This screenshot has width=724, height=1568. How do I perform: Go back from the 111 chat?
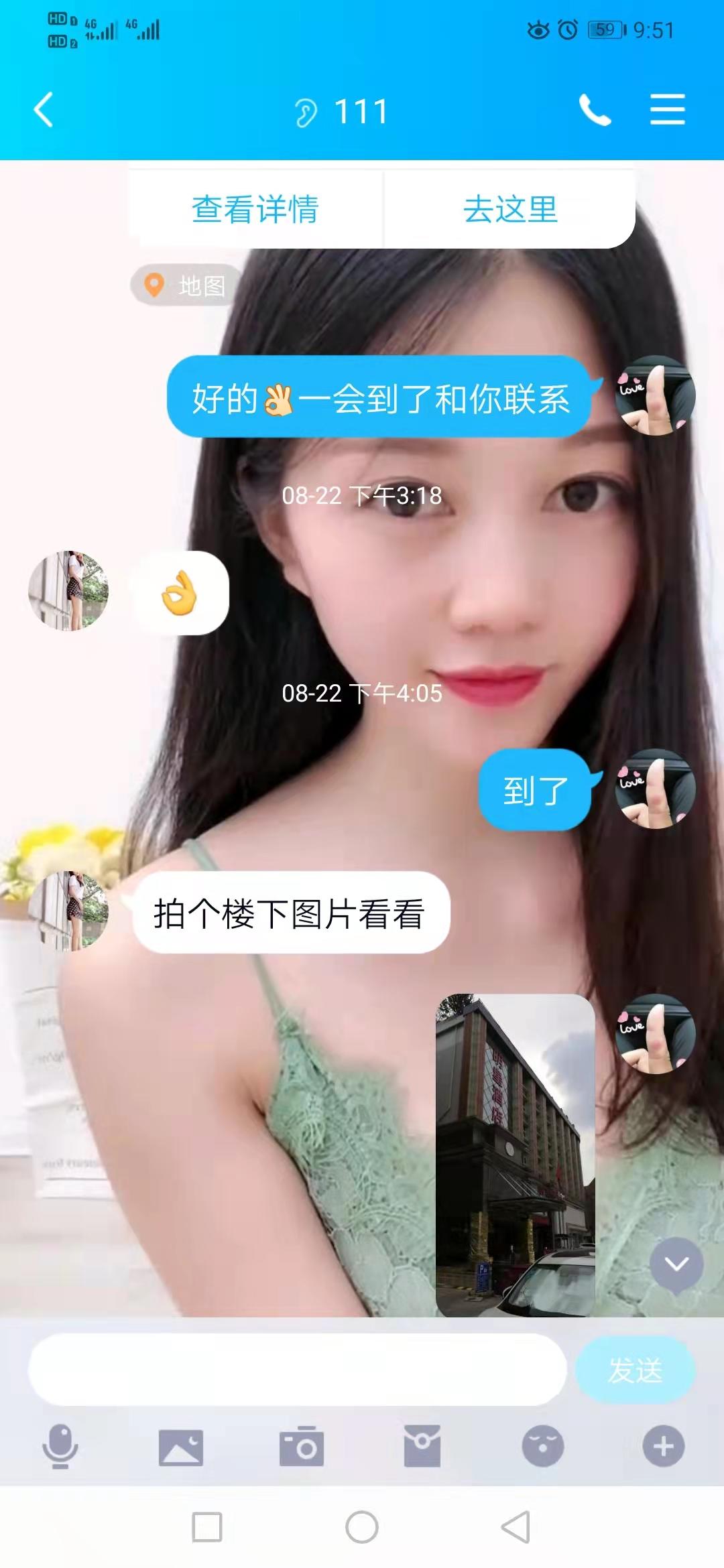pos(44,111)
